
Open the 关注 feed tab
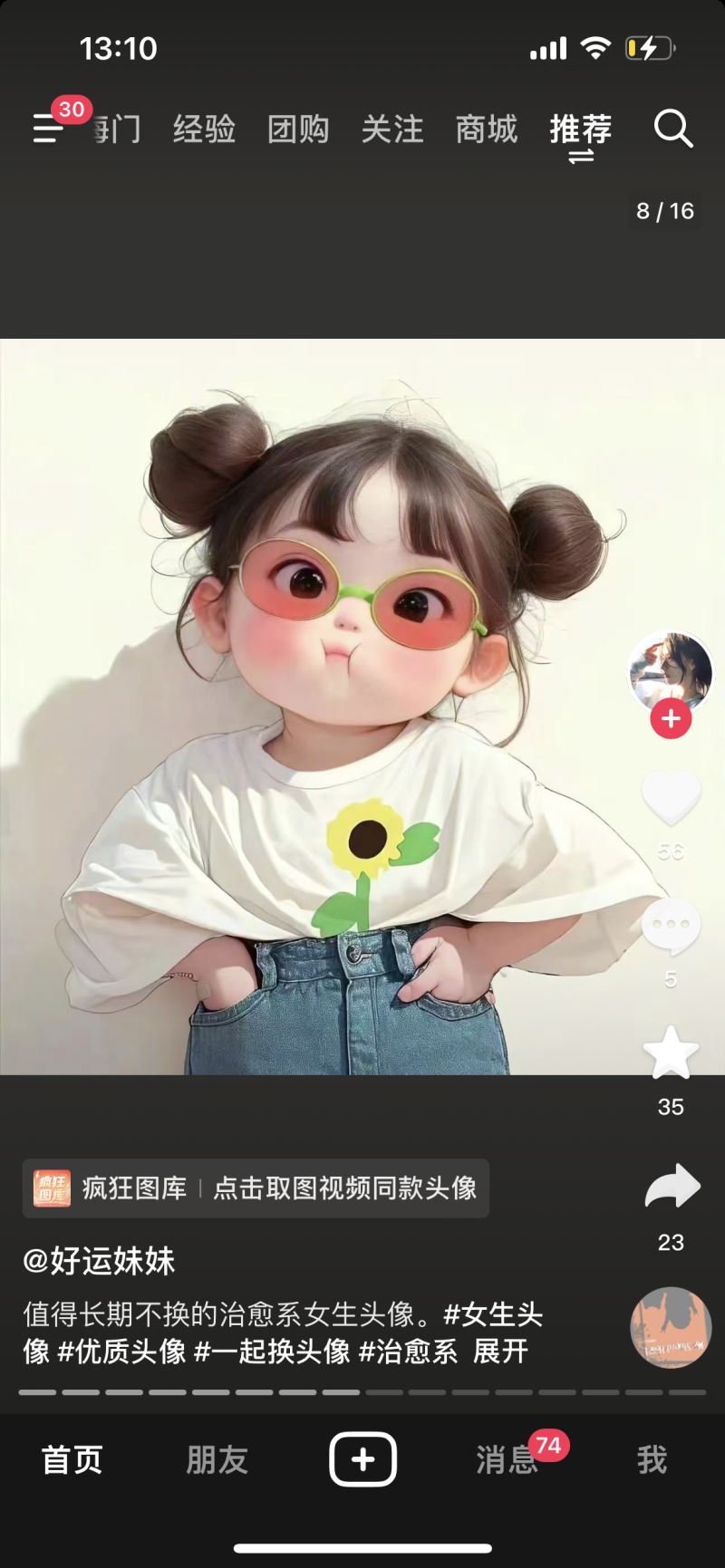point(392,130)
